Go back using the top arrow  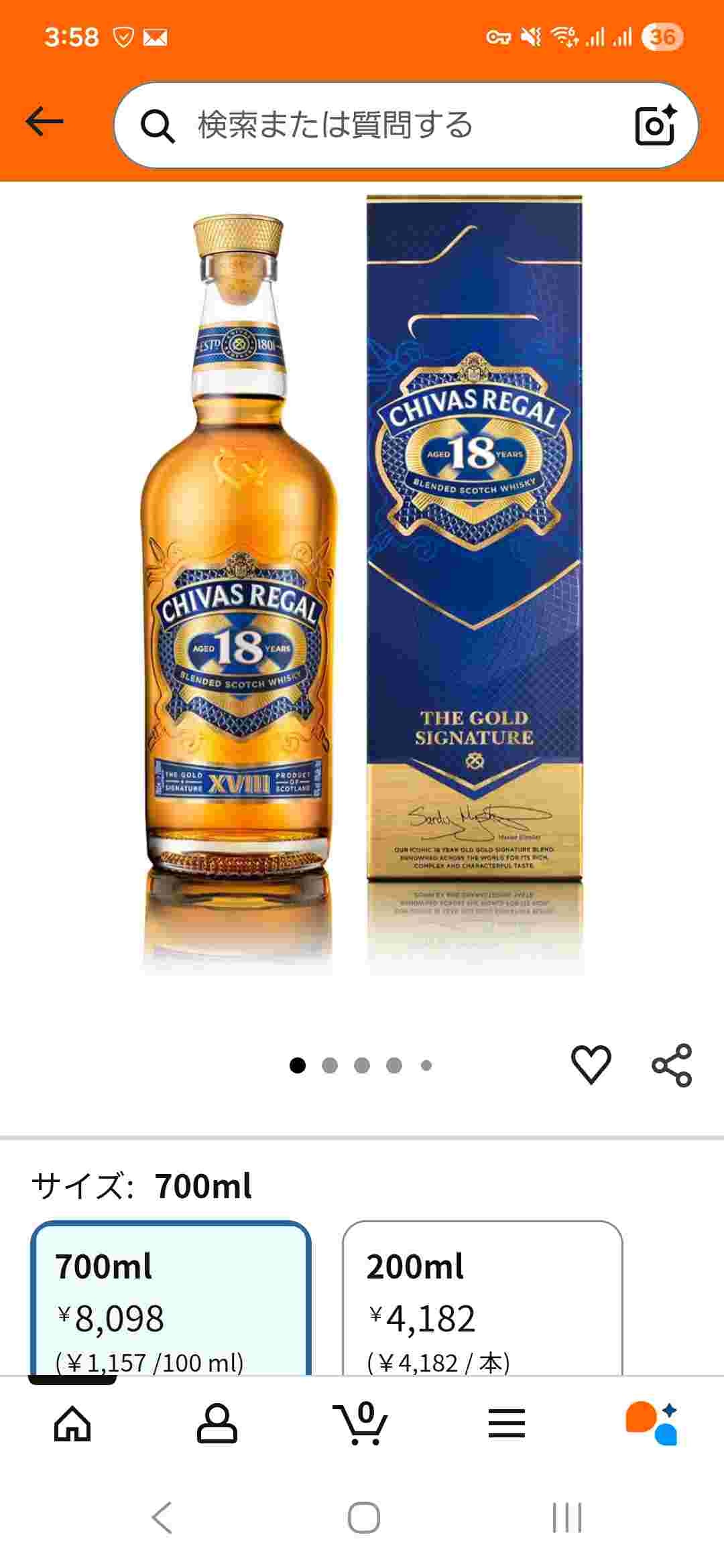(x=44, y=123)
